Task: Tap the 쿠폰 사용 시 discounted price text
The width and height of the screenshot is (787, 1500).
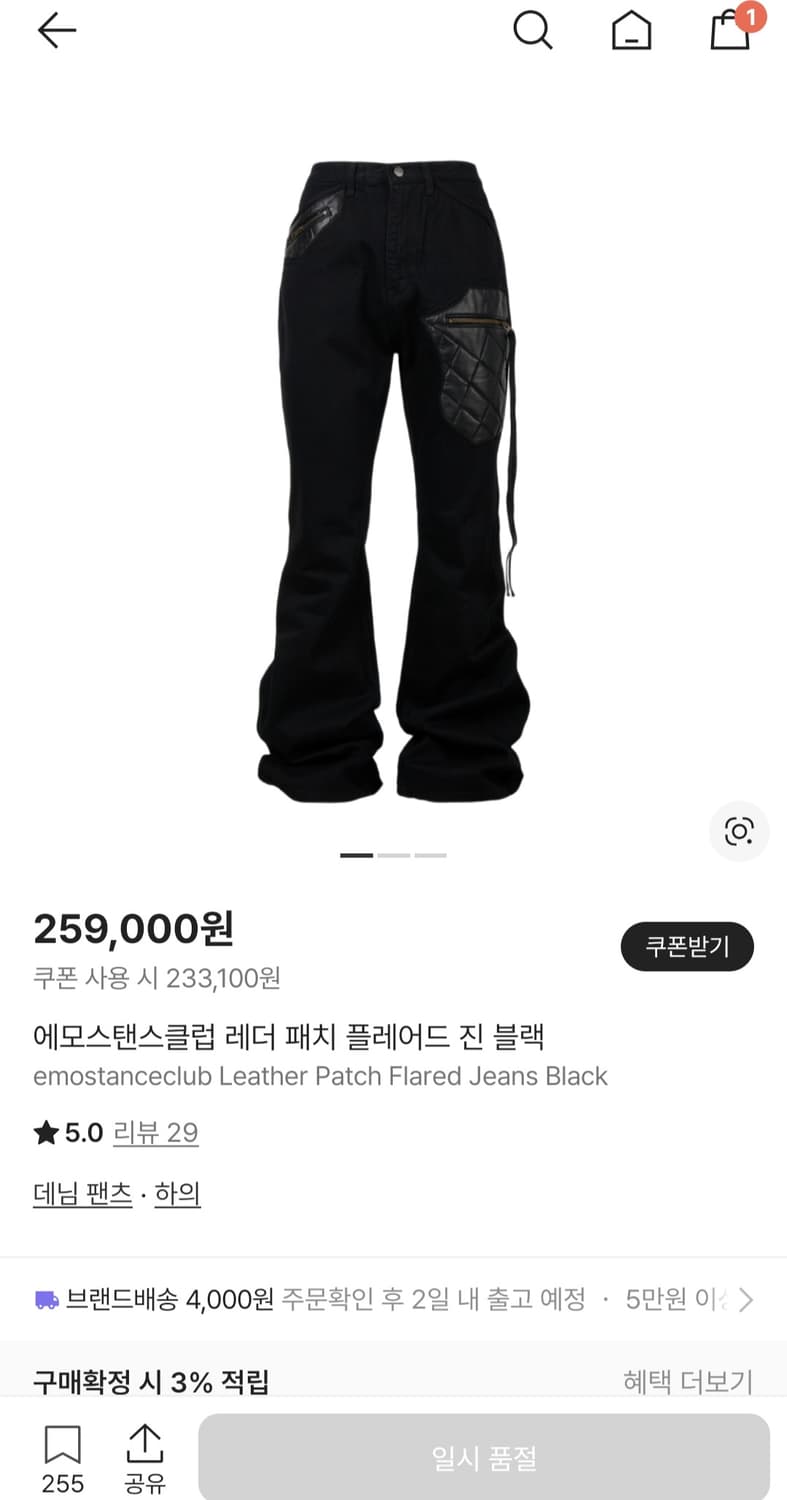Action: pos(154,979)
